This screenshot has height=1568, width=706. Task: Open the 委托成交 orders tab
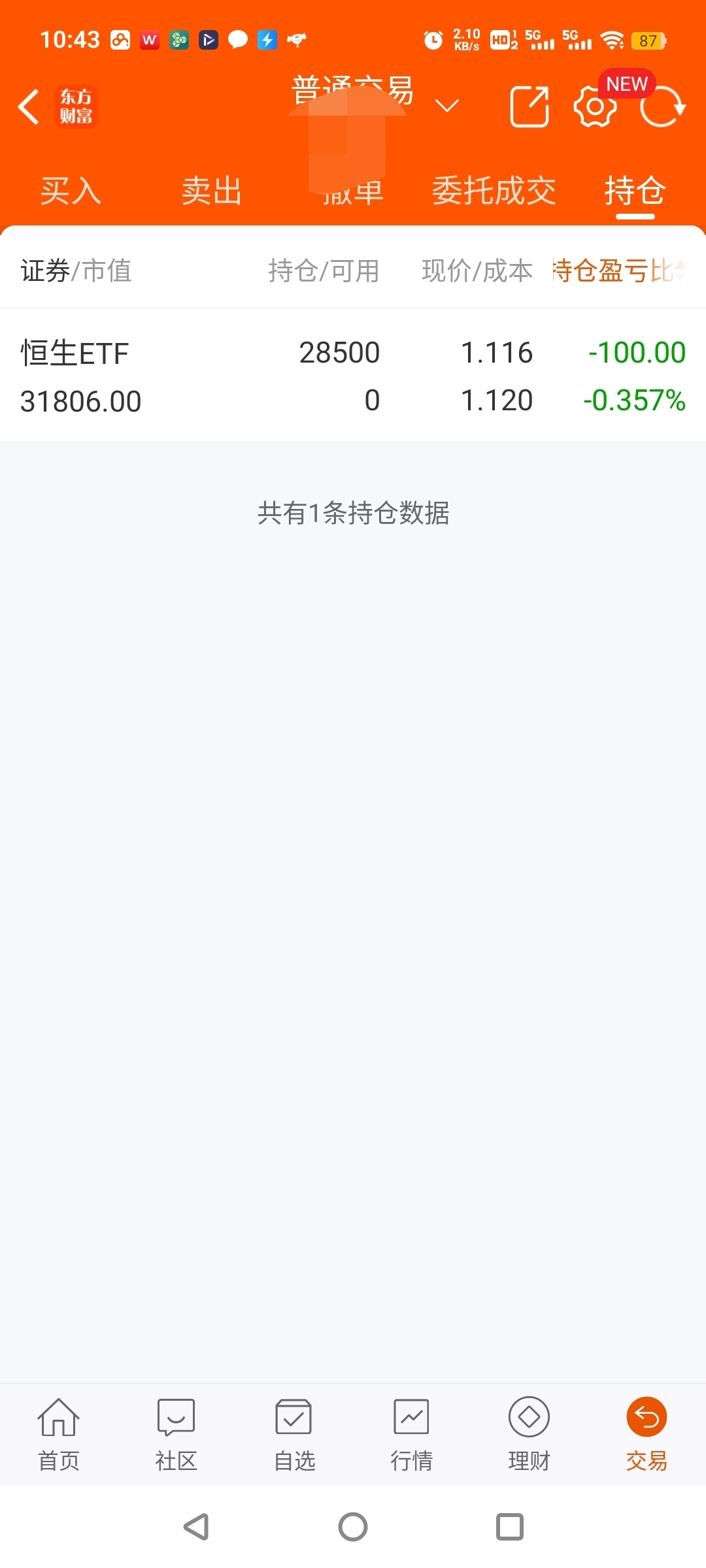[494, 191]
